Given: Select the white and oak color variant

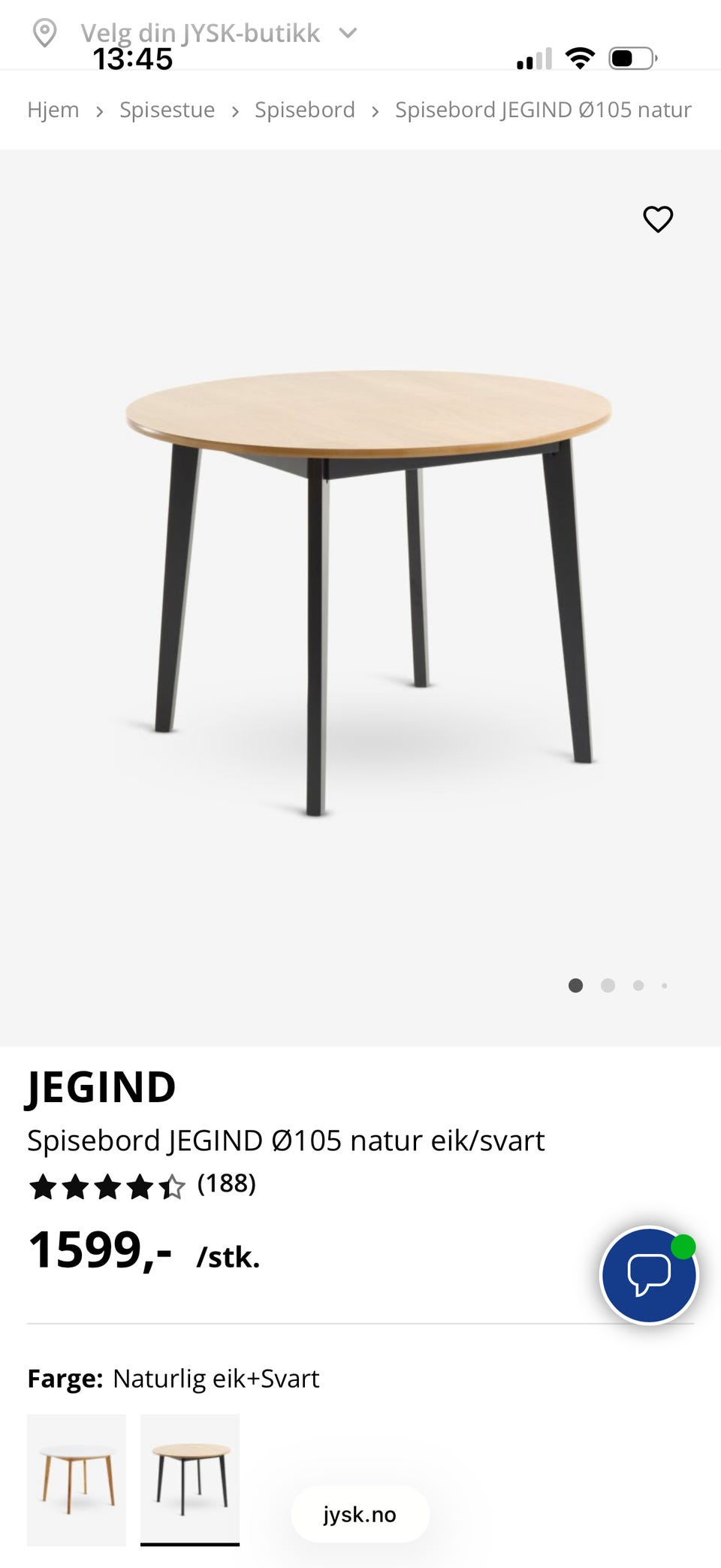Looking at the screenshot, I should (x=77, y=1479).
